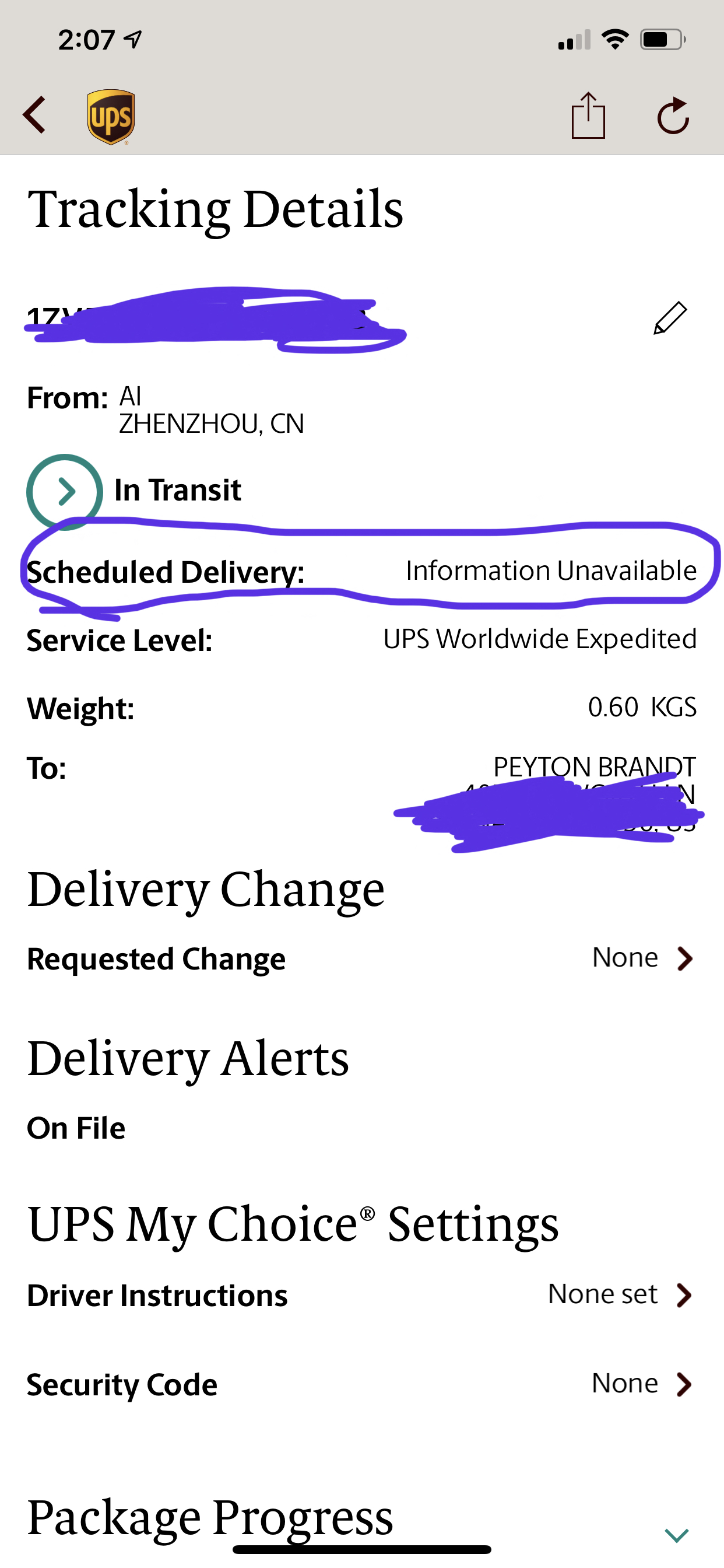
Task: Go back using the top-left arrow
Action: [x=34, y=114]
